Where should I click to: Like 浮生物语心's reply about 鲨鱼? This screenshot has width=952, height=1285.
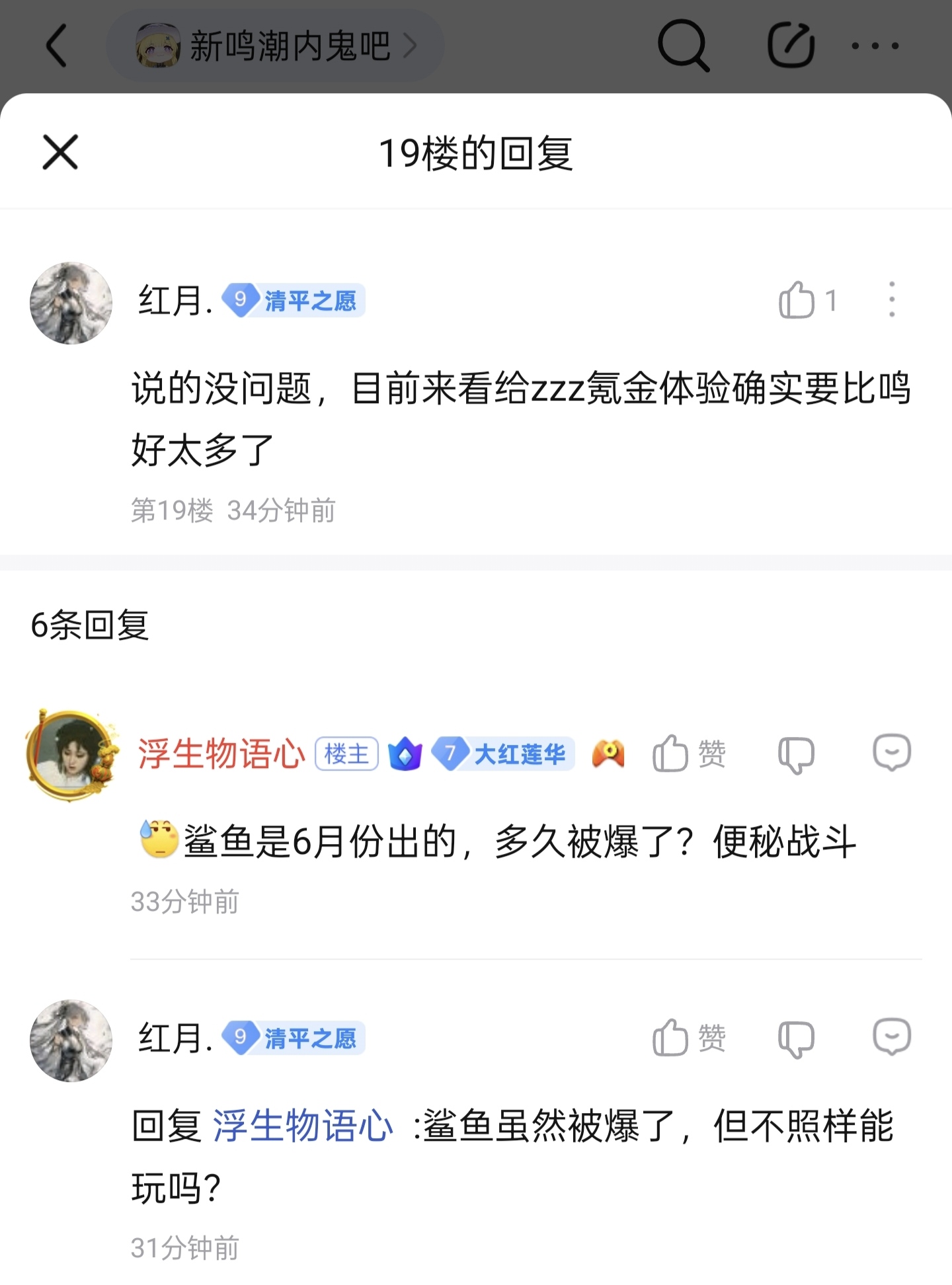671,754
